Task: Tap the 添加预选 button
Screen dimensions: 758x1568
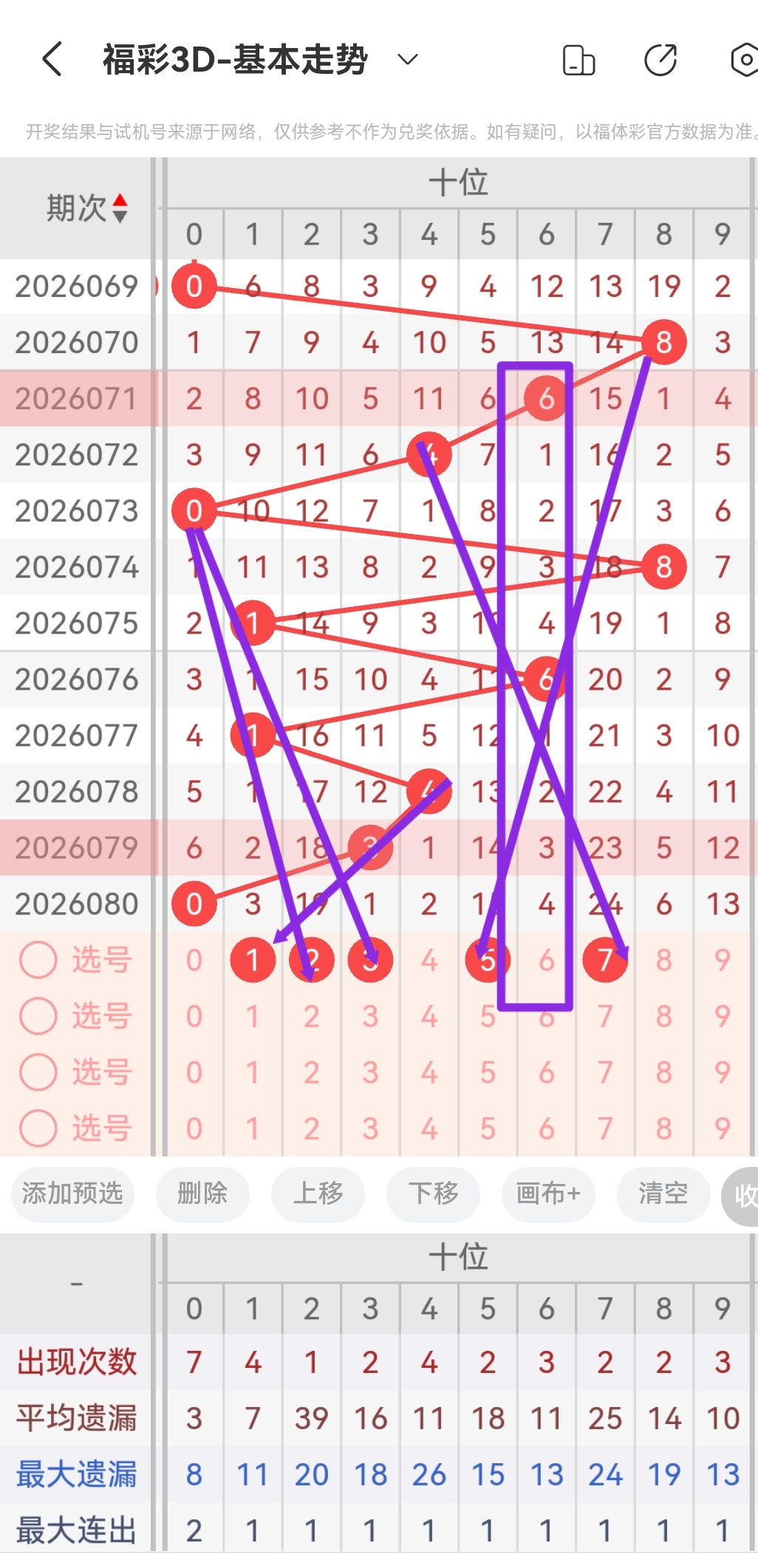Action: [72, 1194]
